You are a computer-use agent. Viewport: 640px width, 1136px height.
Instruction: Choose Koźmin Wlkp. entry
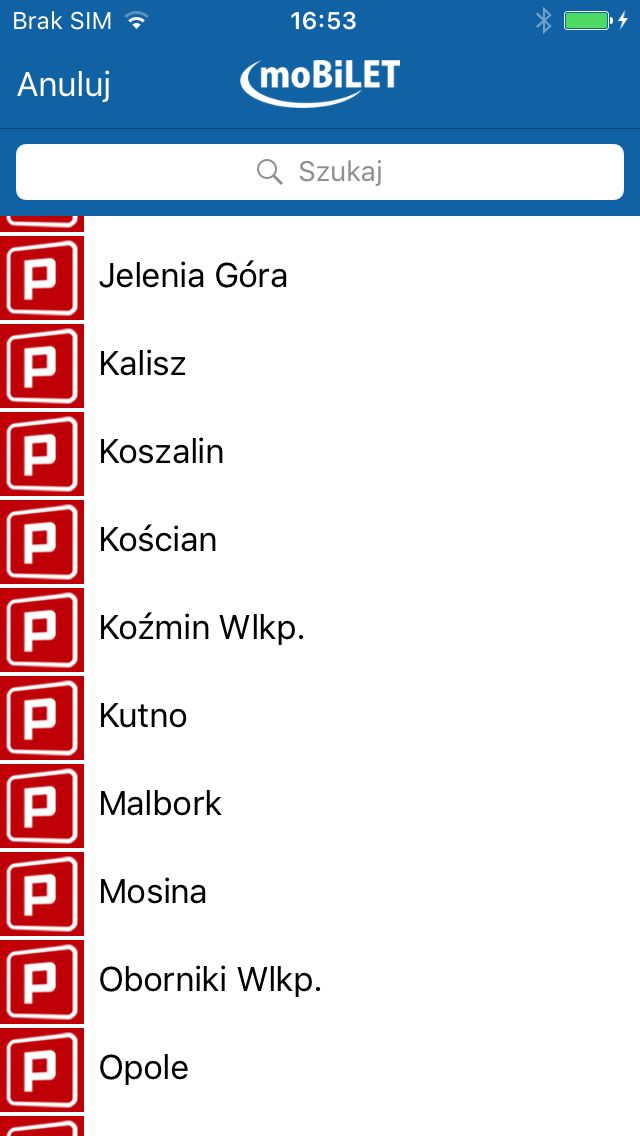(320, 628)
